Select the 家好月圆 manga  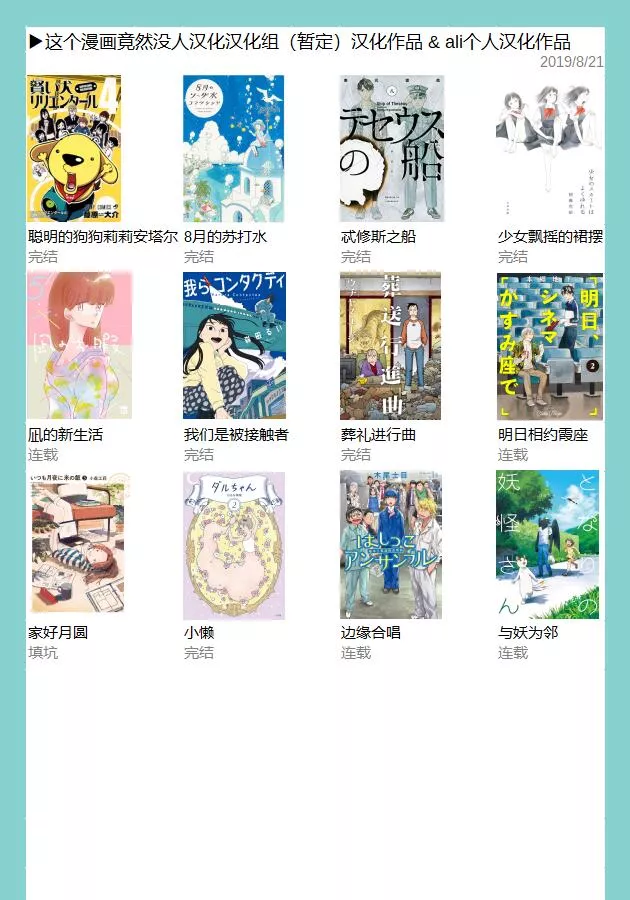tap(76, 544)
